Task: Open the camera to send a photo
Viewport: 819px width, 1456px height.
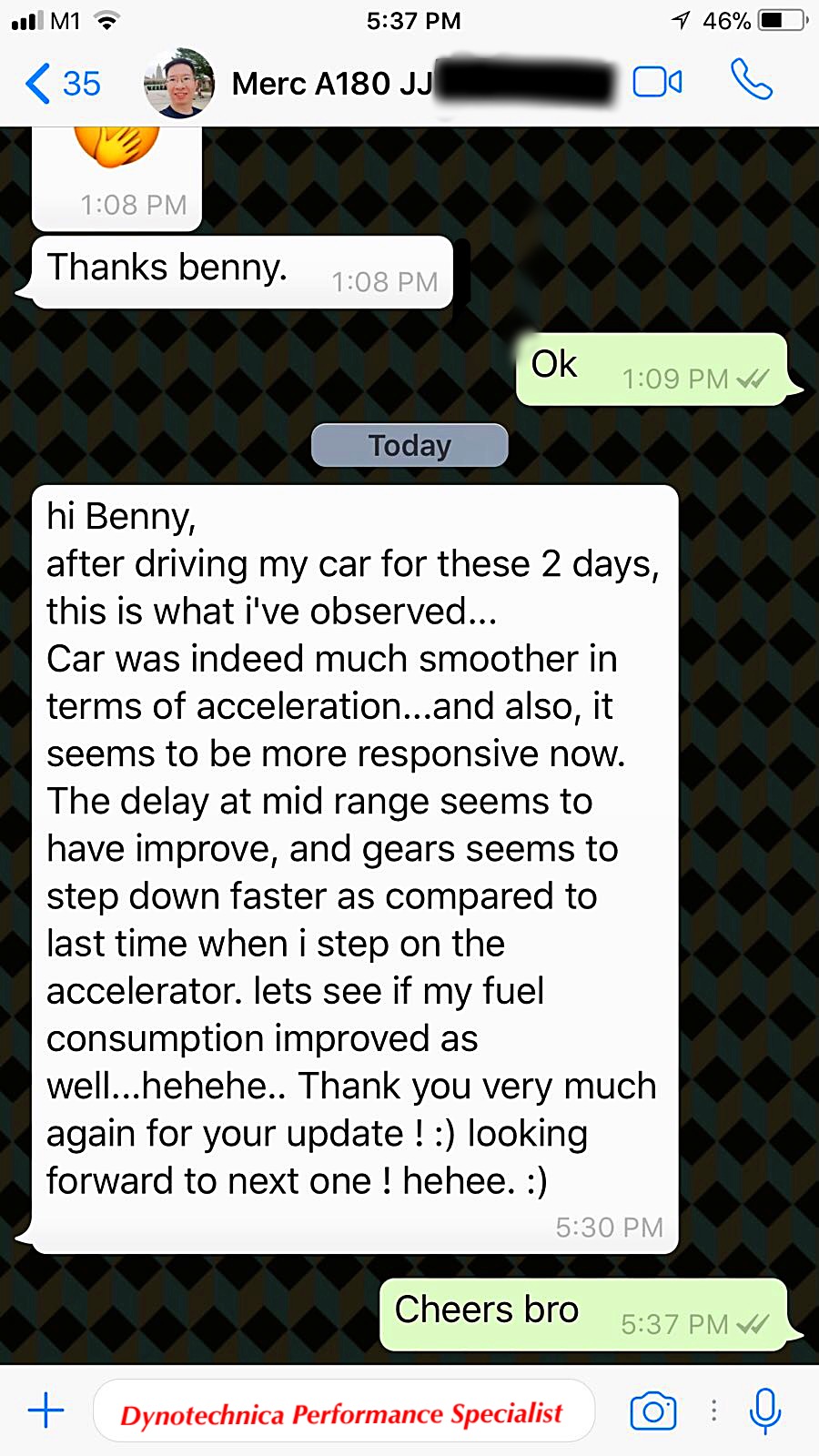Action: [x=653, y=1410]
